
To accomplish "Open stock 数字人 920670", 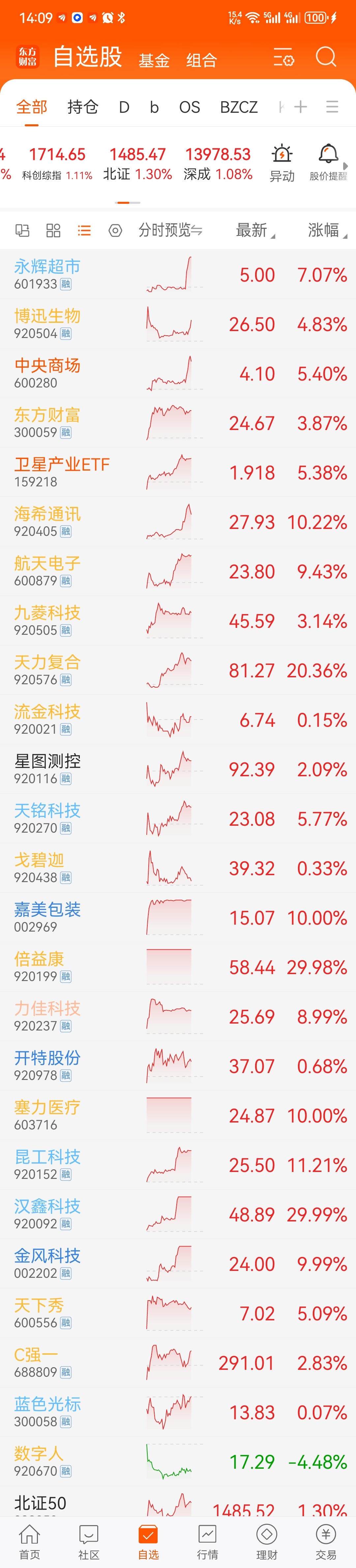I will [178, 1461].
